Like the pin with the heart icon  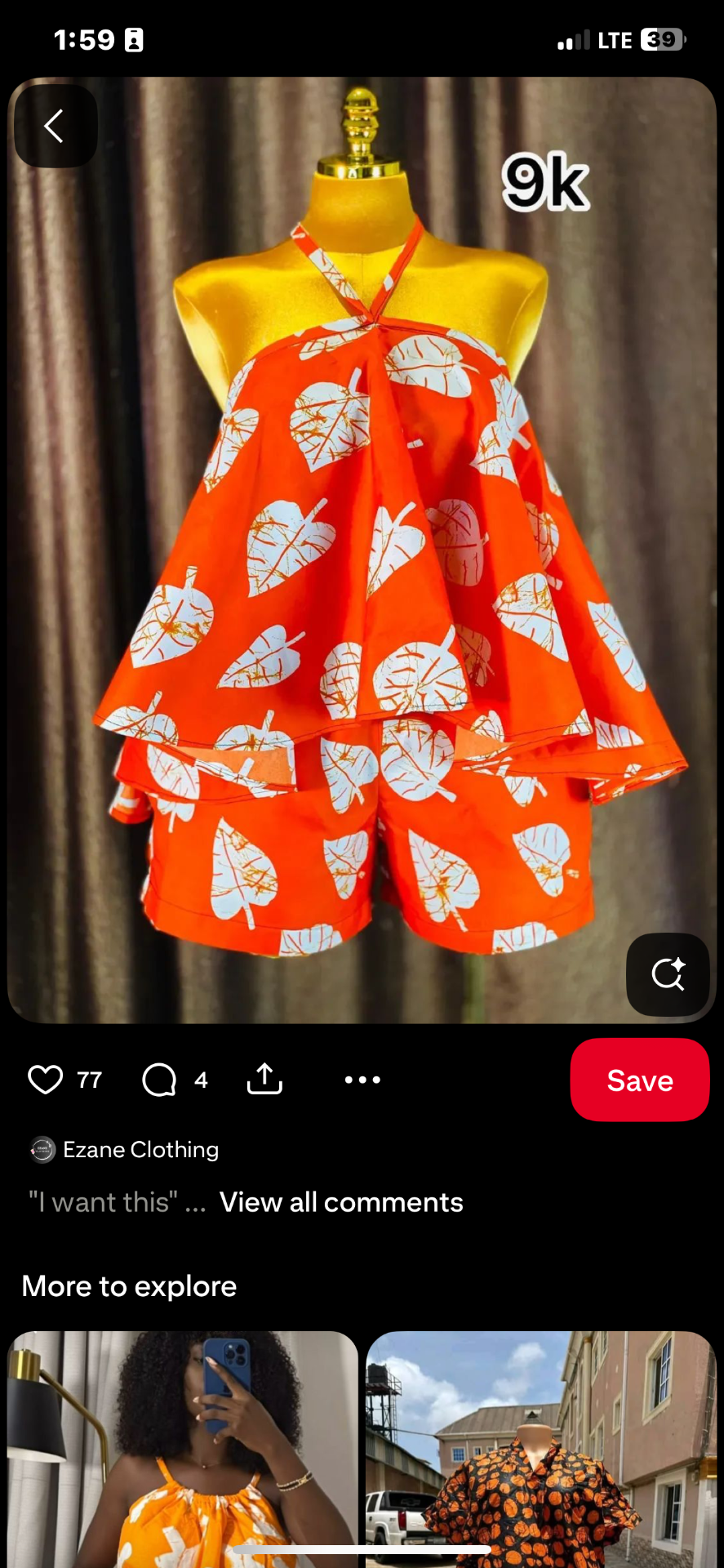tap(47, 1080)
